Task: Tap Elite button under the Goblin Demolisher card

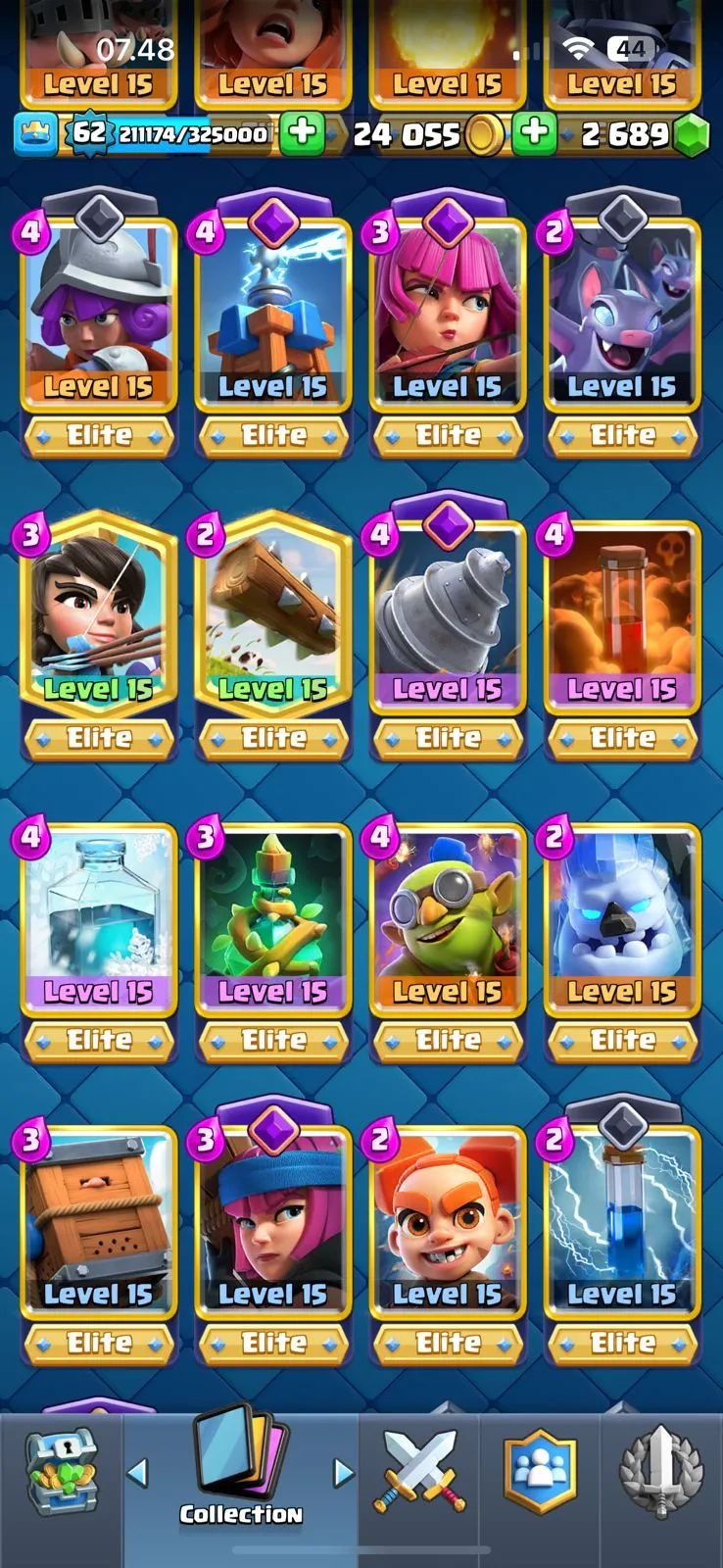Action: (x=448, y=1041)
